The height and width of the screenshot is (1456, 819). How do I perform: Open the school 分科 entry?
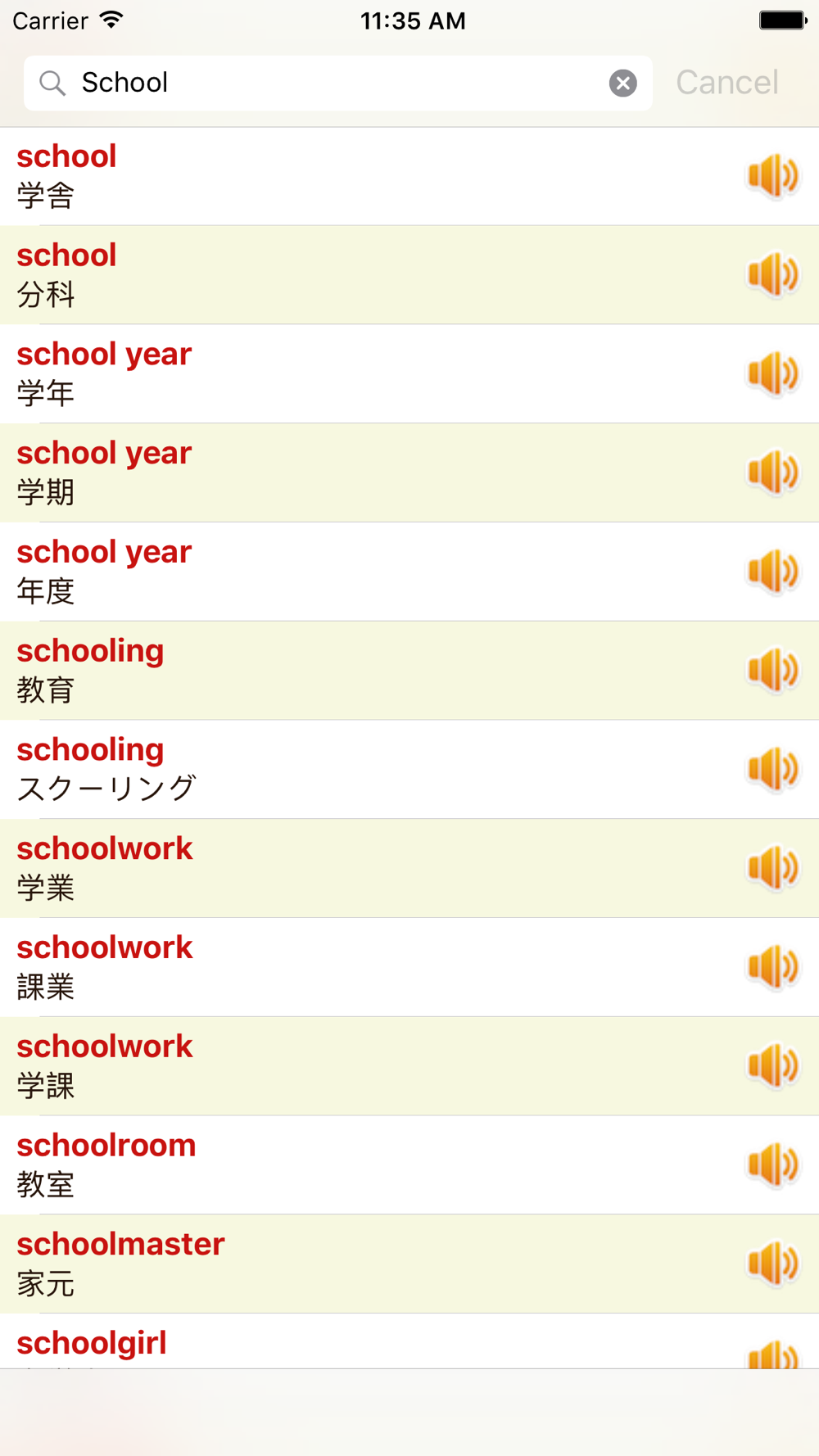[409, 275]
